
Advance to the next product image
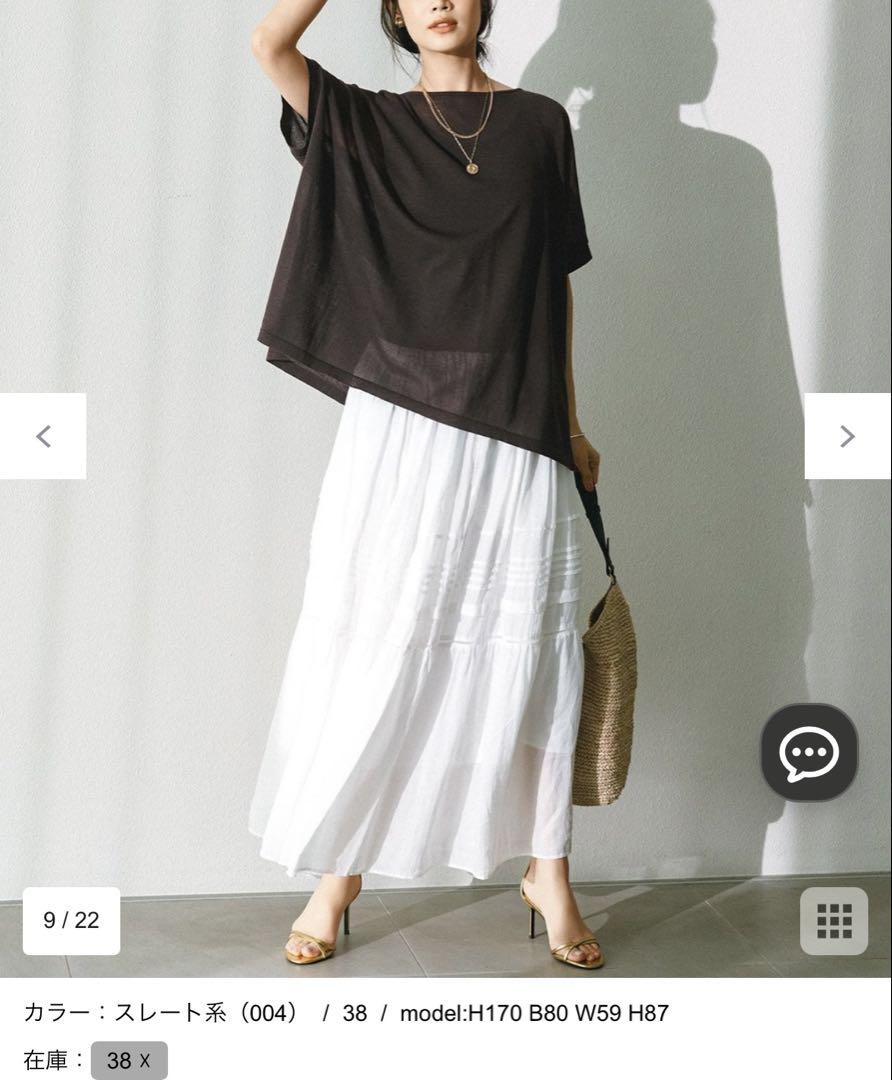tap(847, 436)
